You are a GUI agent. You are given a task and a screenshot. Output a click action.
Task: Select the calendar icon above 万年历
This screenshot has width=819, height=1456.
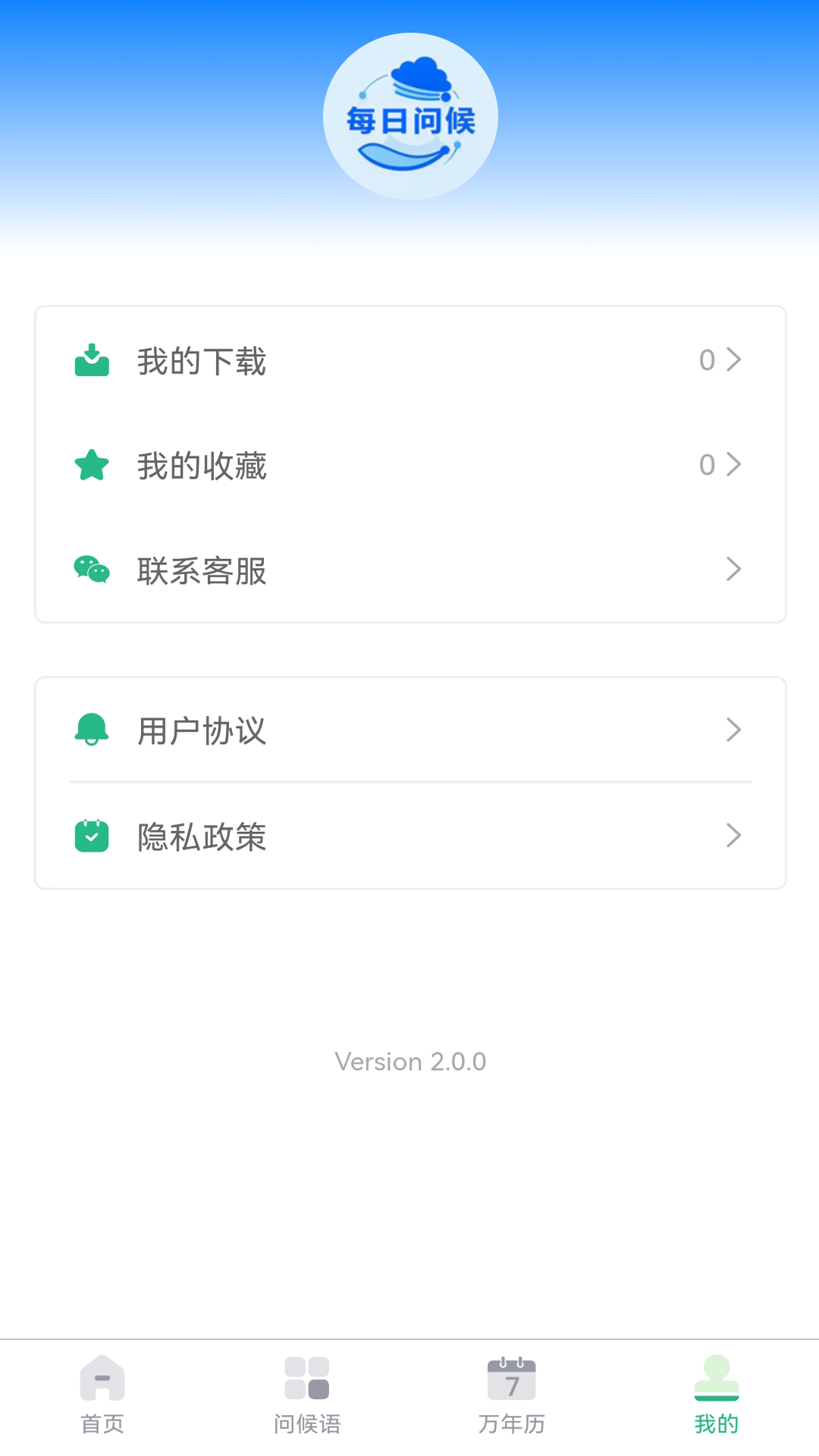click(x=512, y=1382)
